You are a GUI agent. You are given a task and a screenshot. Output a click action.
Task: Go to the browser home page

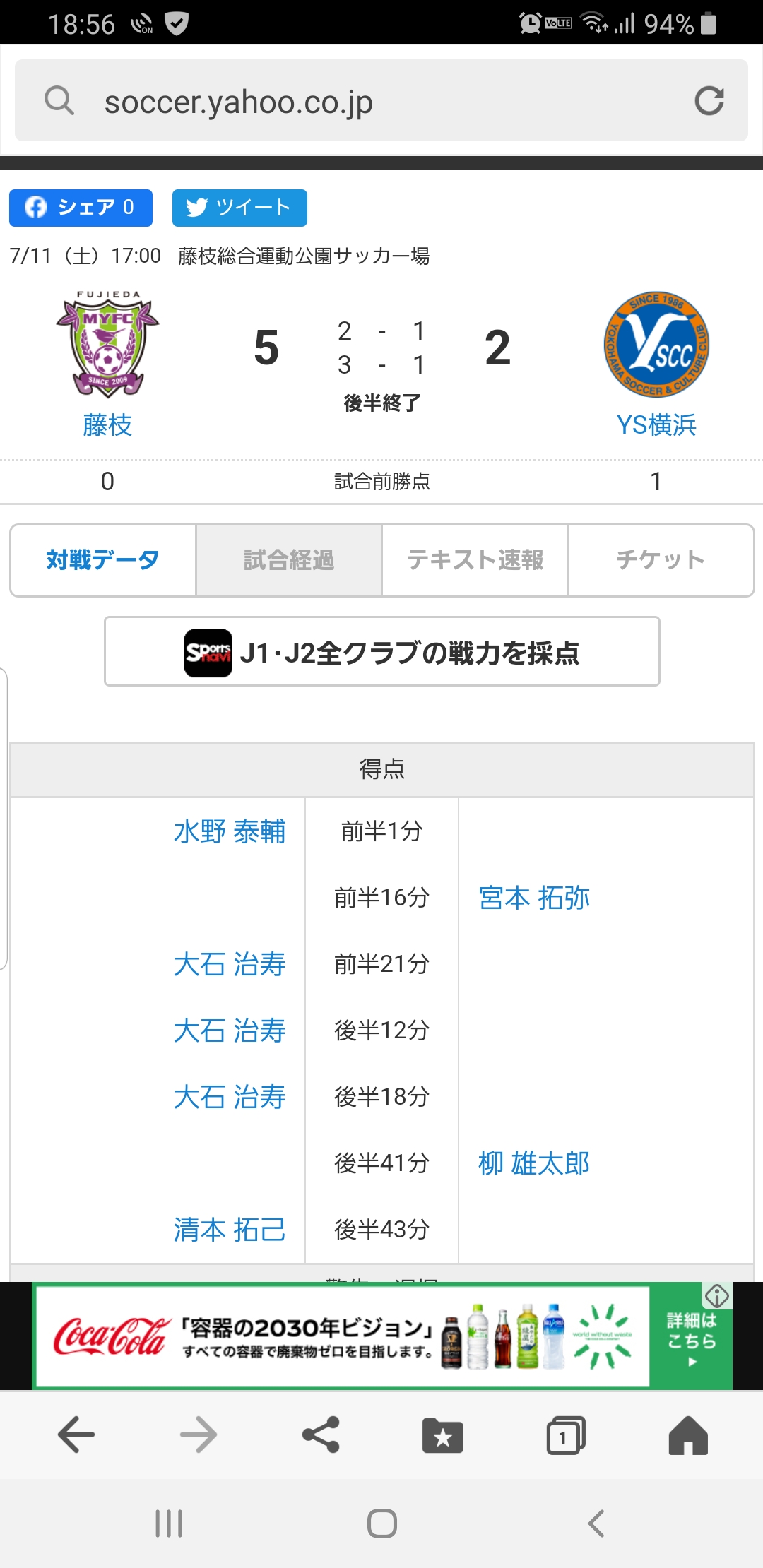click(688, 1435)
